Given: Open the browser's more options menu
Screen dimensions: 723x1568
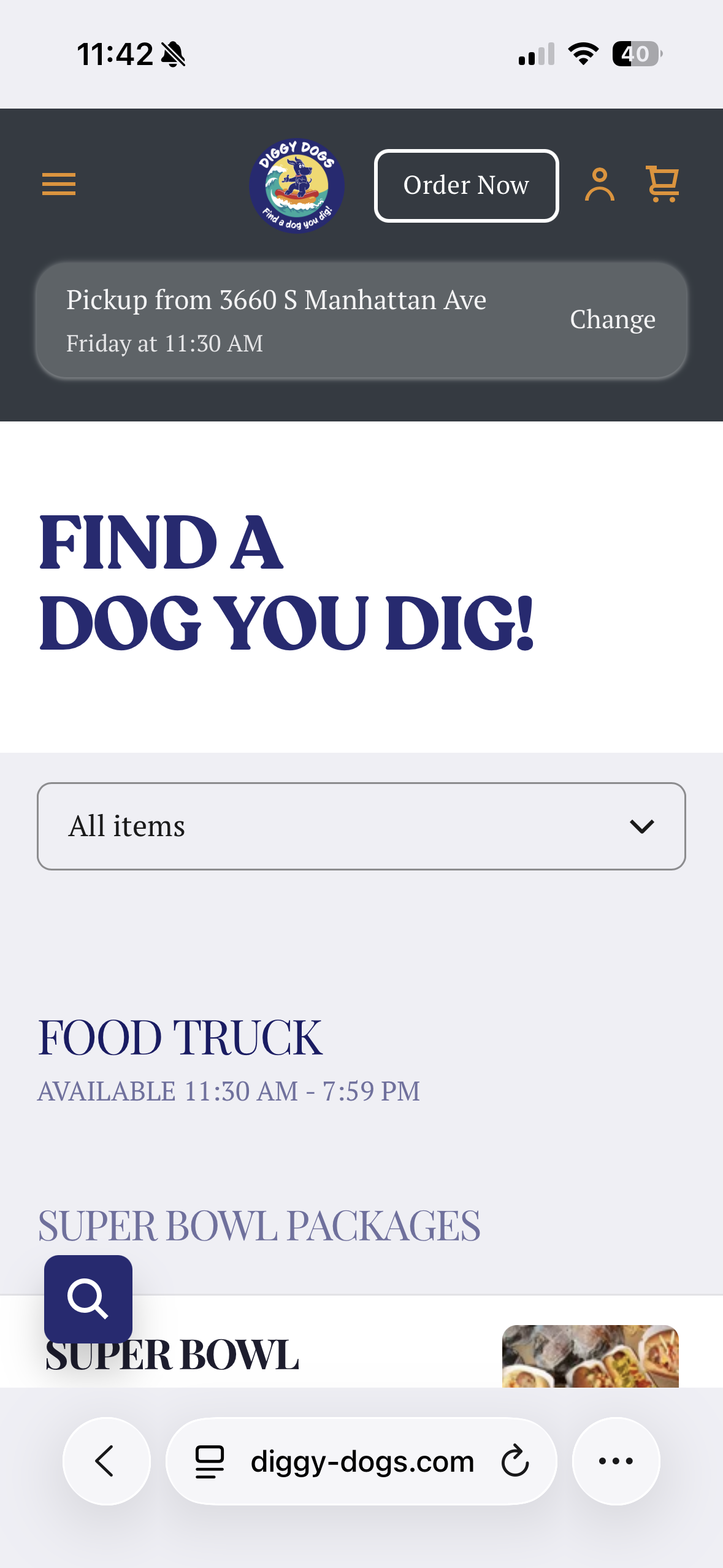Looking at the screenshot, I should (616, 1461).
